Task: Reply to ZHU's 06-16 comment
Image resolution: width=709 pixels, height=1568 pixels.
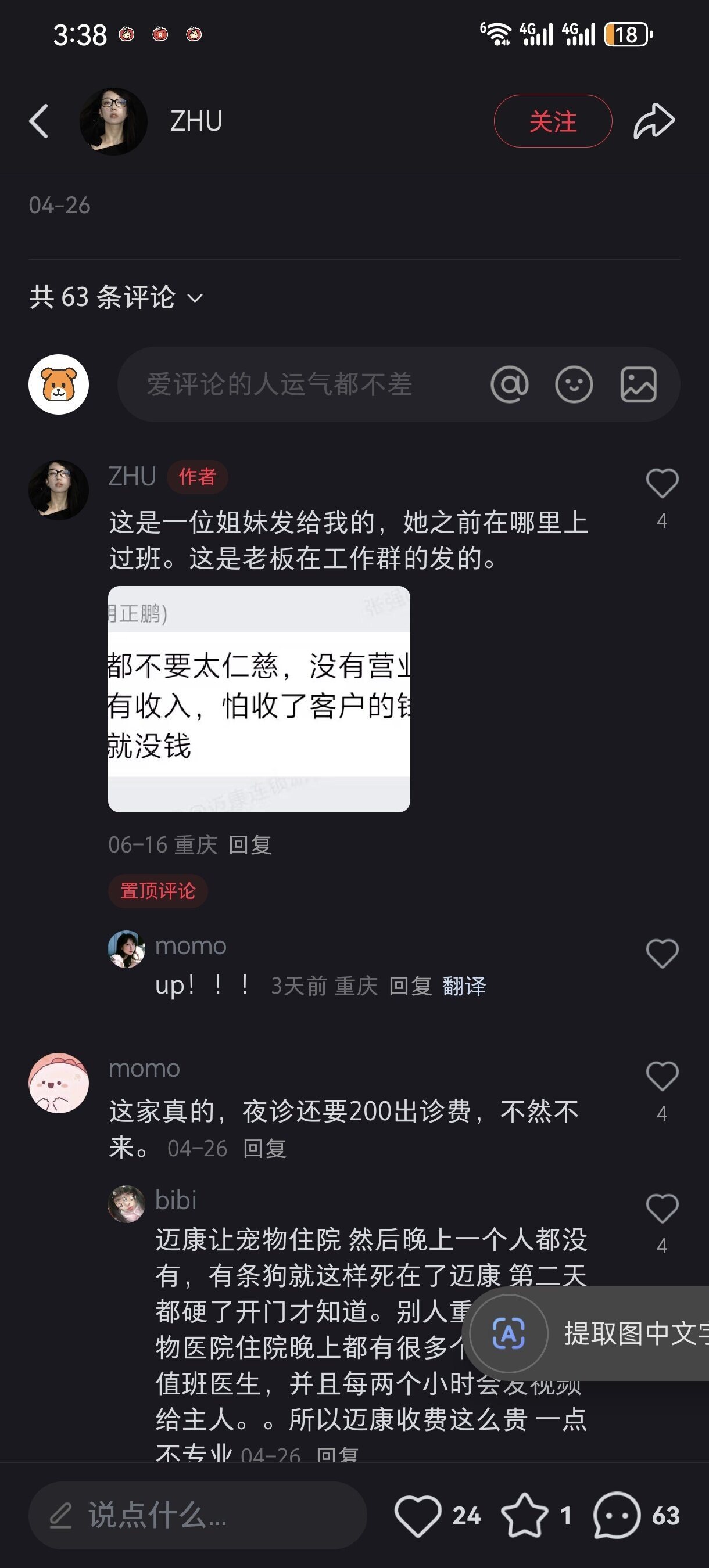Action: click(250, 845)
